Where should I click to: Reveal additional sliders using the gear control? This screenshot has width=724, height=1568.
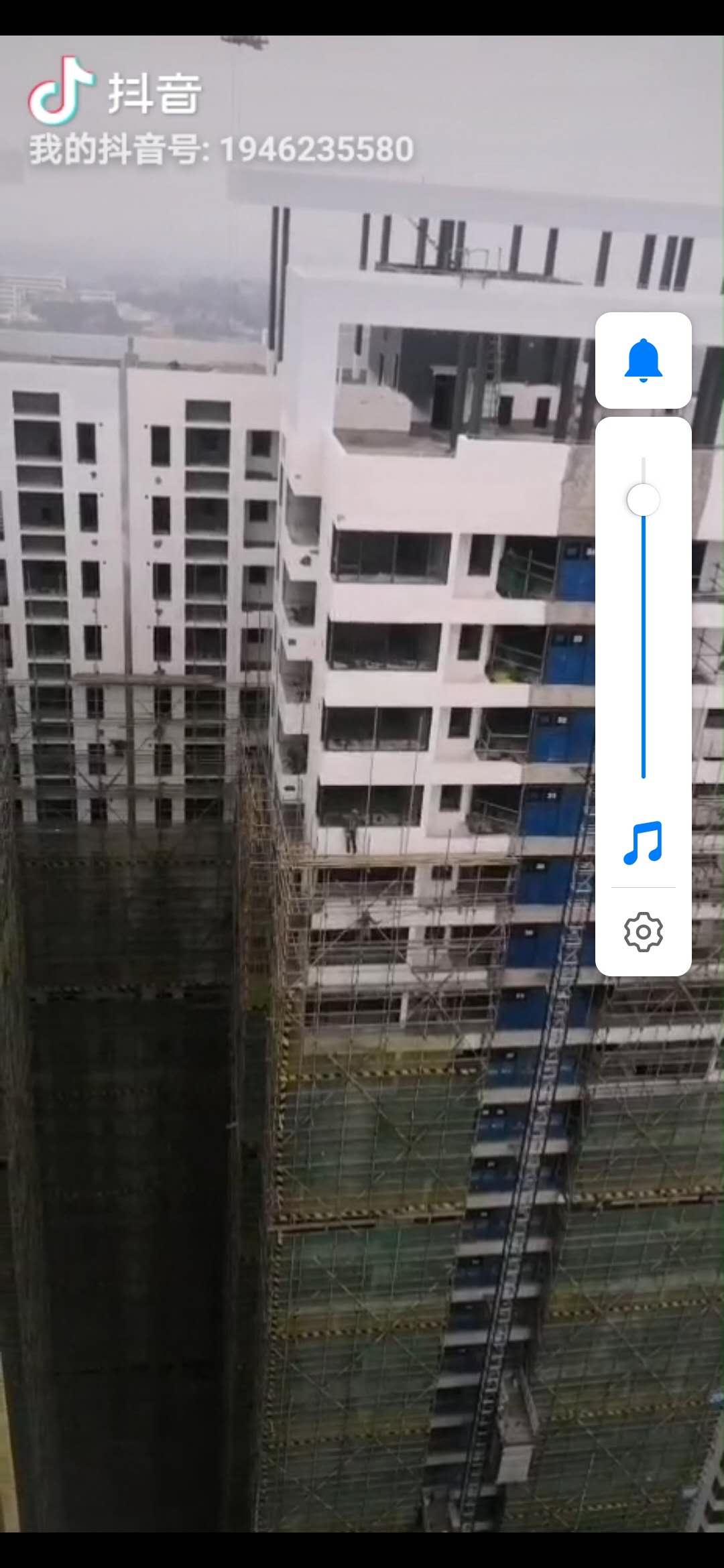[x=642, y=931]
